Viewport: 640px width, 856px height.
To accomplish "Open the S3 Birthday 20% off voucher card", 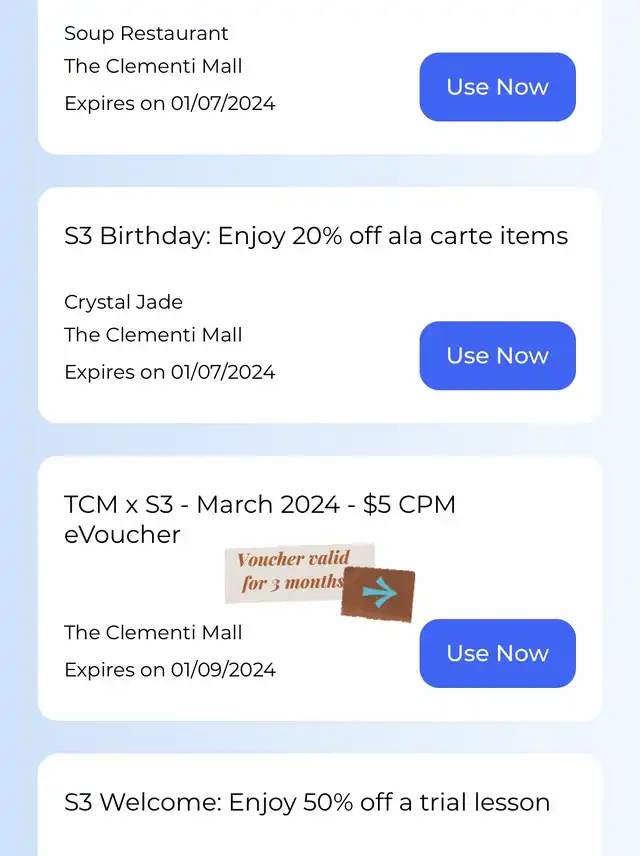I will (x=316, y=236).
